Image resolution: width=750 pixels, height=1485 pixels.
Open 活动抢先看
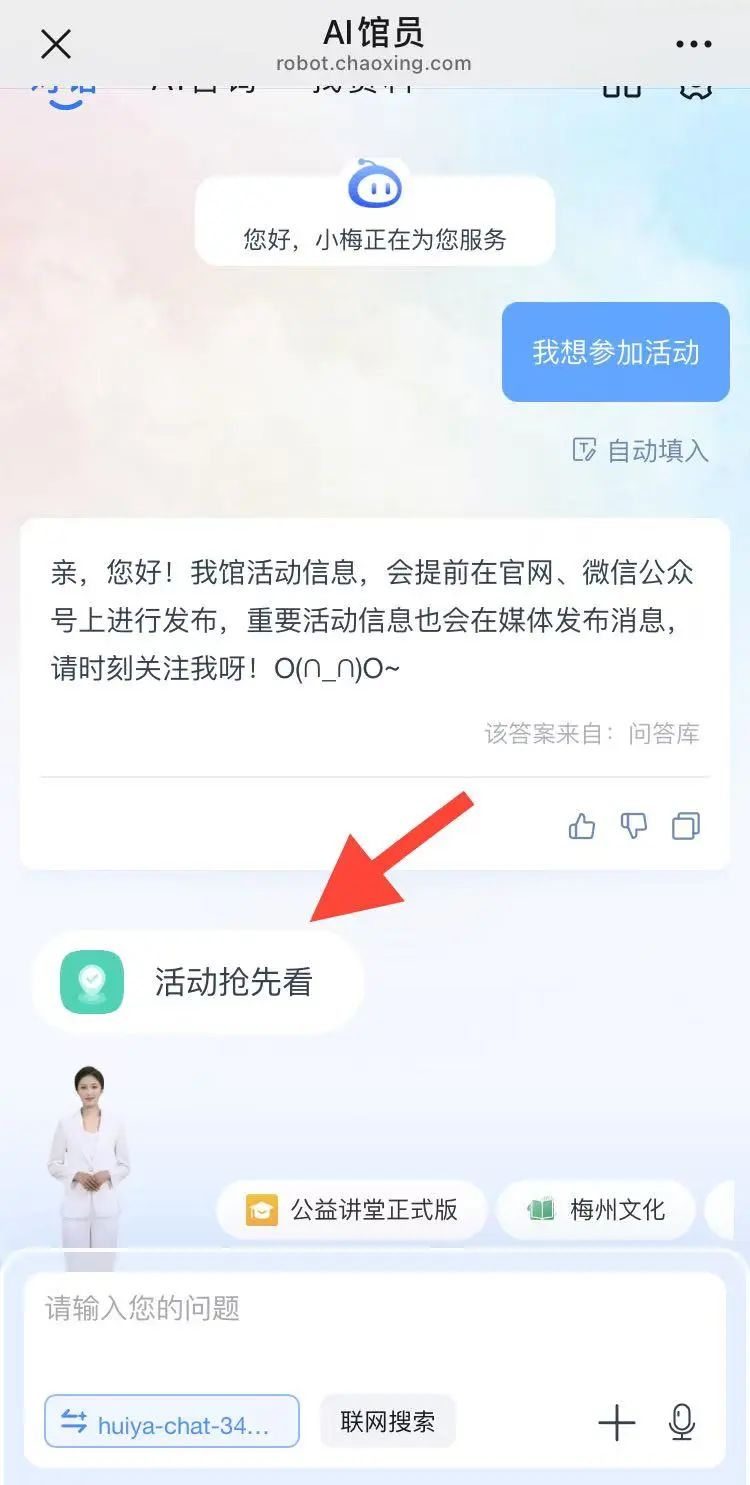click(x=197, y=982)
